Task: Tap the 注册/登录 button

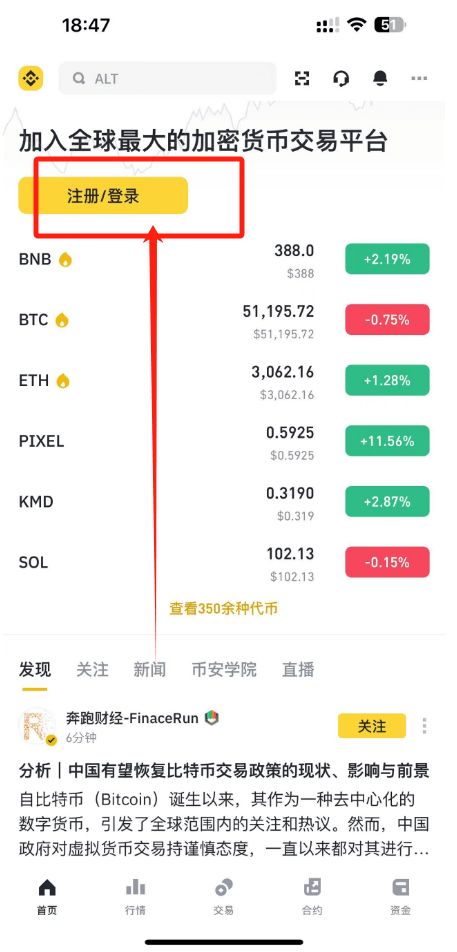Action: click(103, 196)
